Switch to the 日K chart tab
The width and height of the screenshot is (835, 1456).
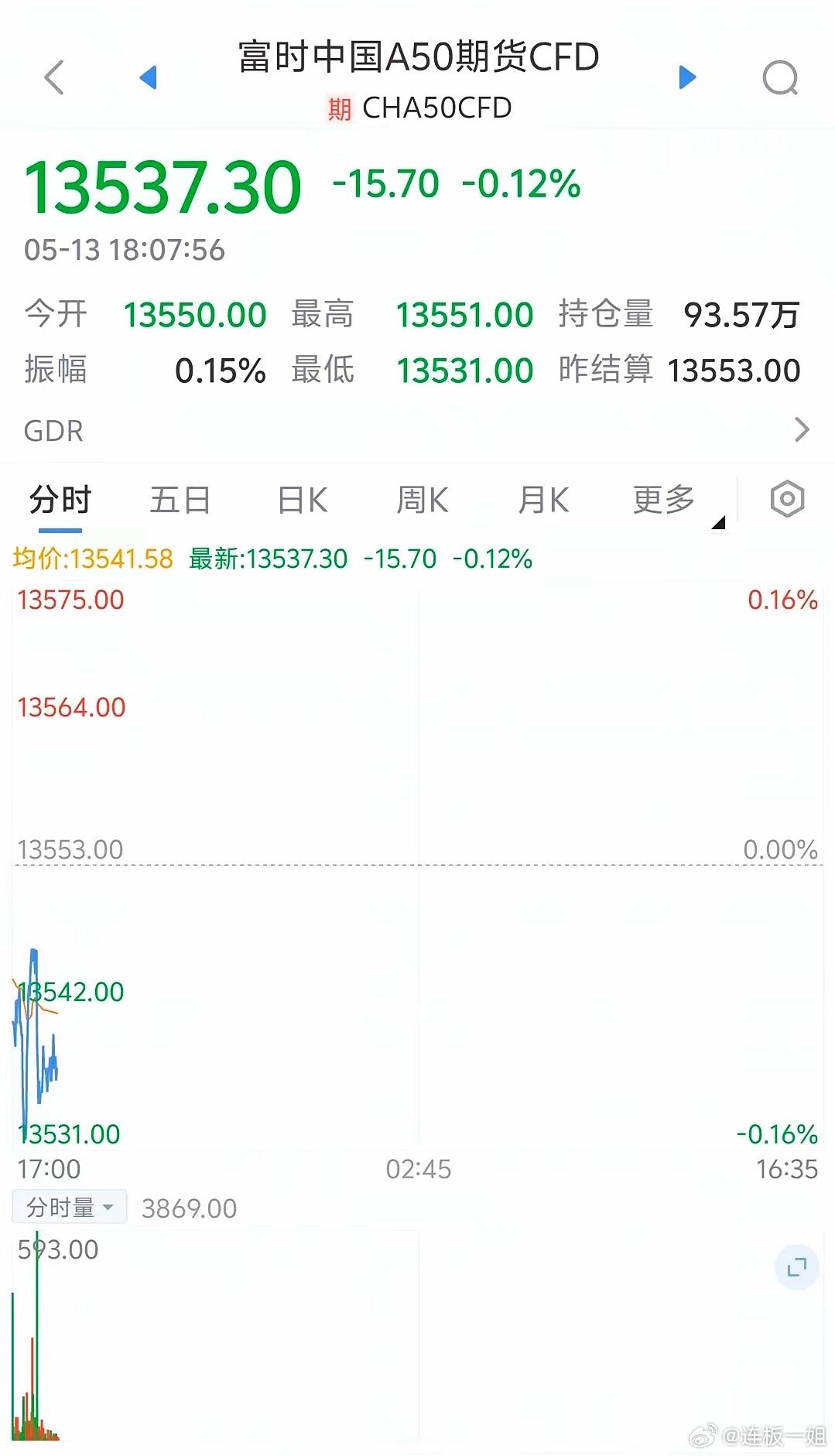[302, 500]
